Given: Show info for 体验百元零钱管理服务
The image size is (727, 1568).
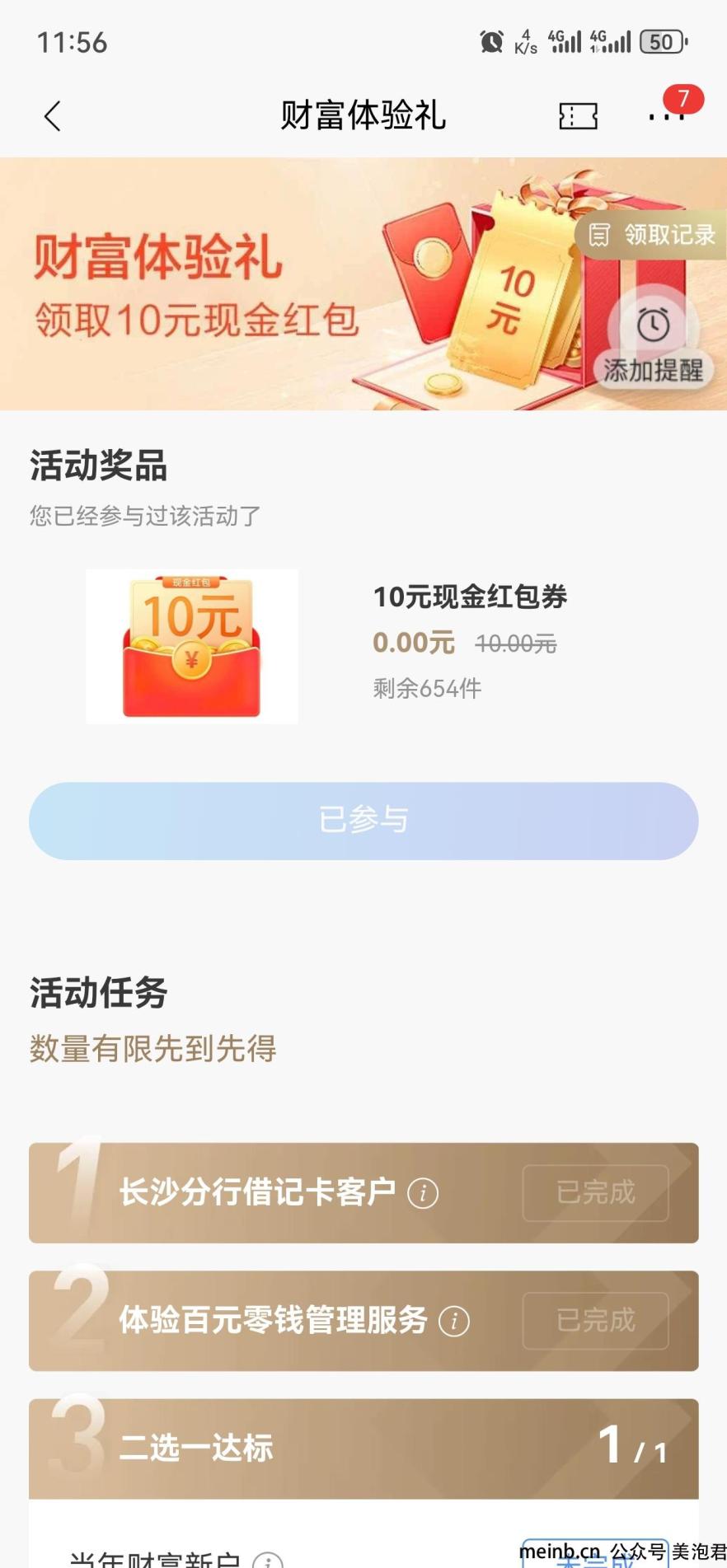Looking at the screenshot, I should (x=454, y=1322).
